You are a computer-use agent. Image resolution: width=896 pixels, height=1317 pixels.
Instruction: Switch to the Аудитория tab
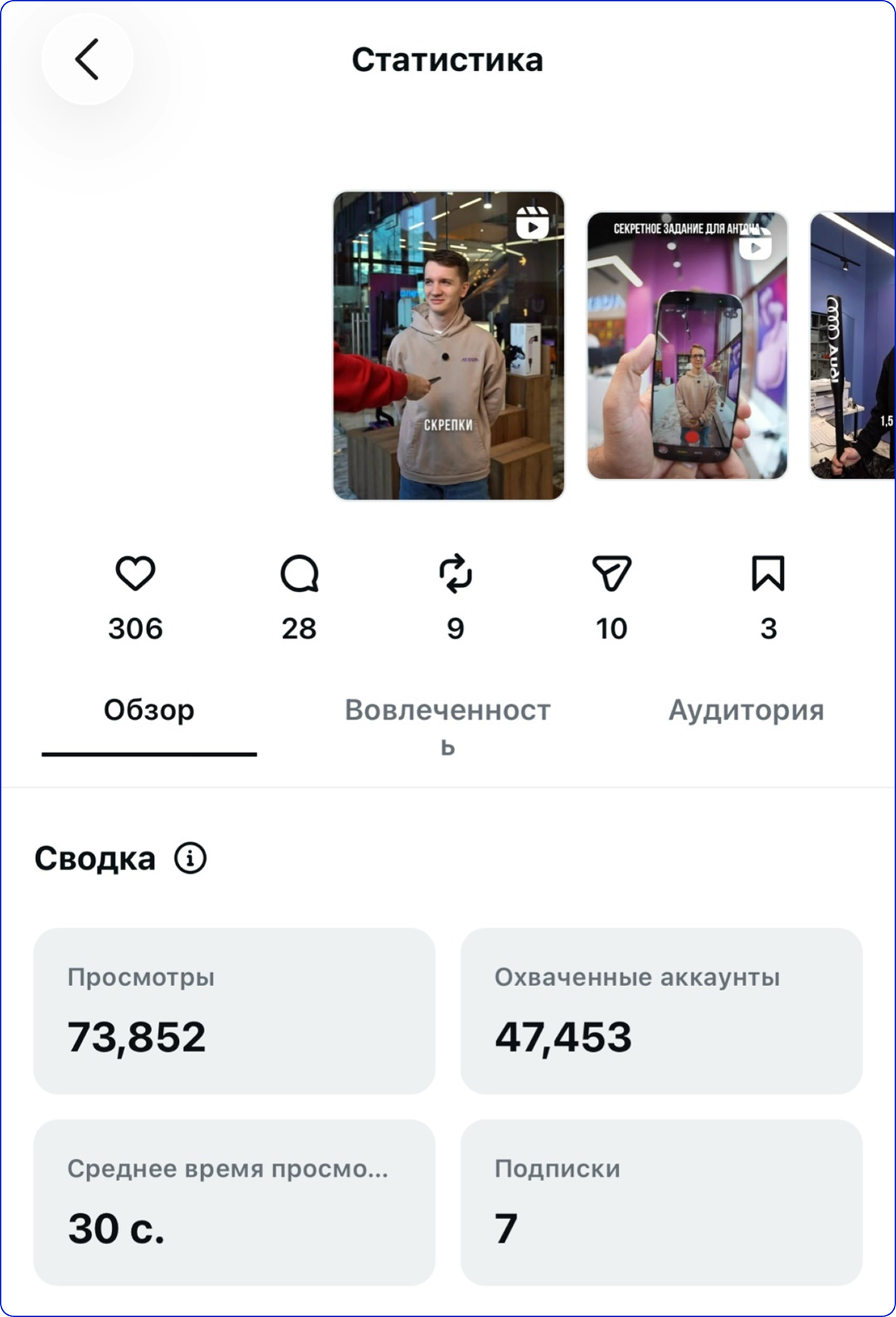[746, 710]
